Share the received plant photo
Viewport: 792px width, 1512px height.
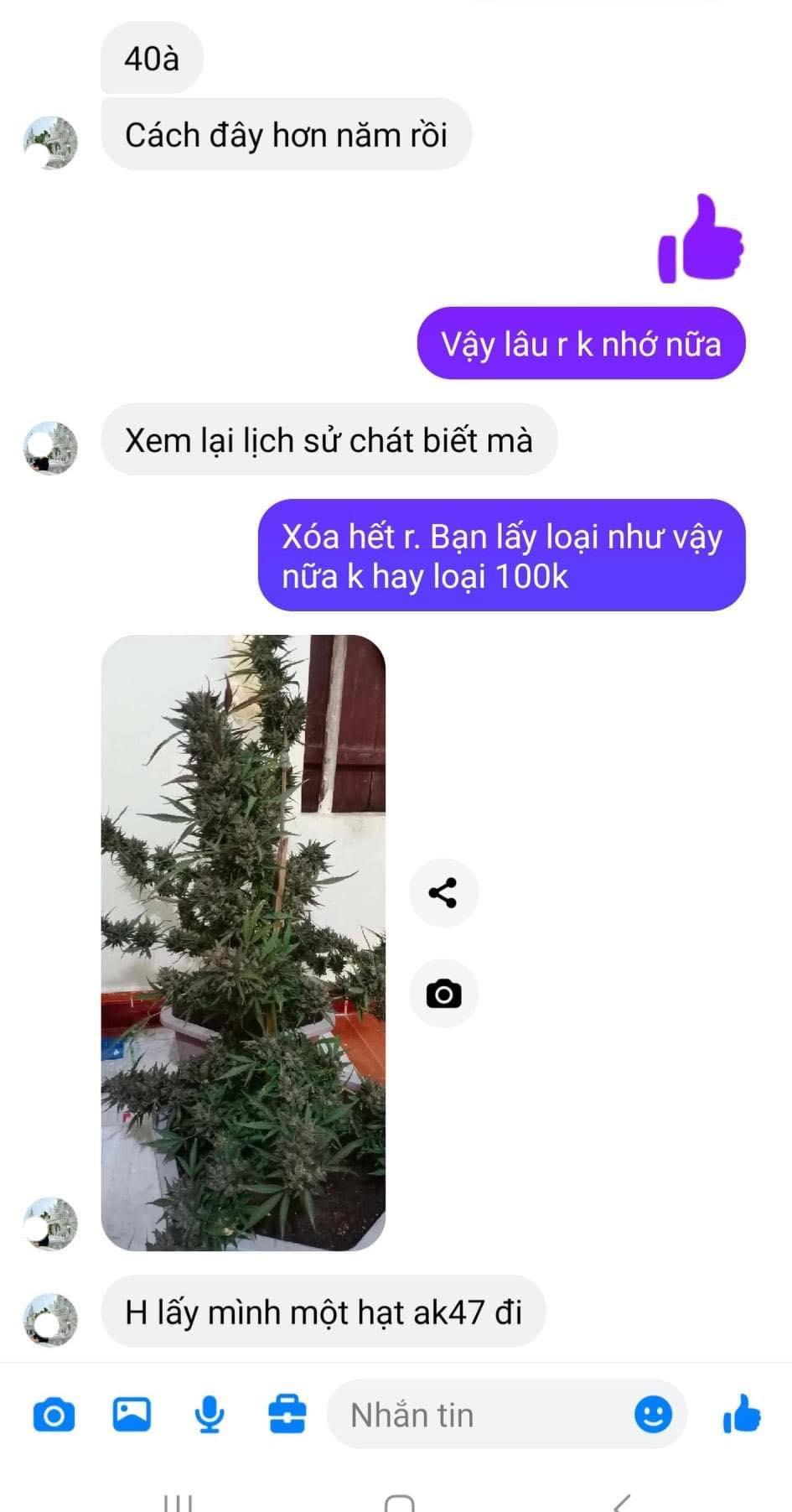pyautogui.click(x=443, y=893)
